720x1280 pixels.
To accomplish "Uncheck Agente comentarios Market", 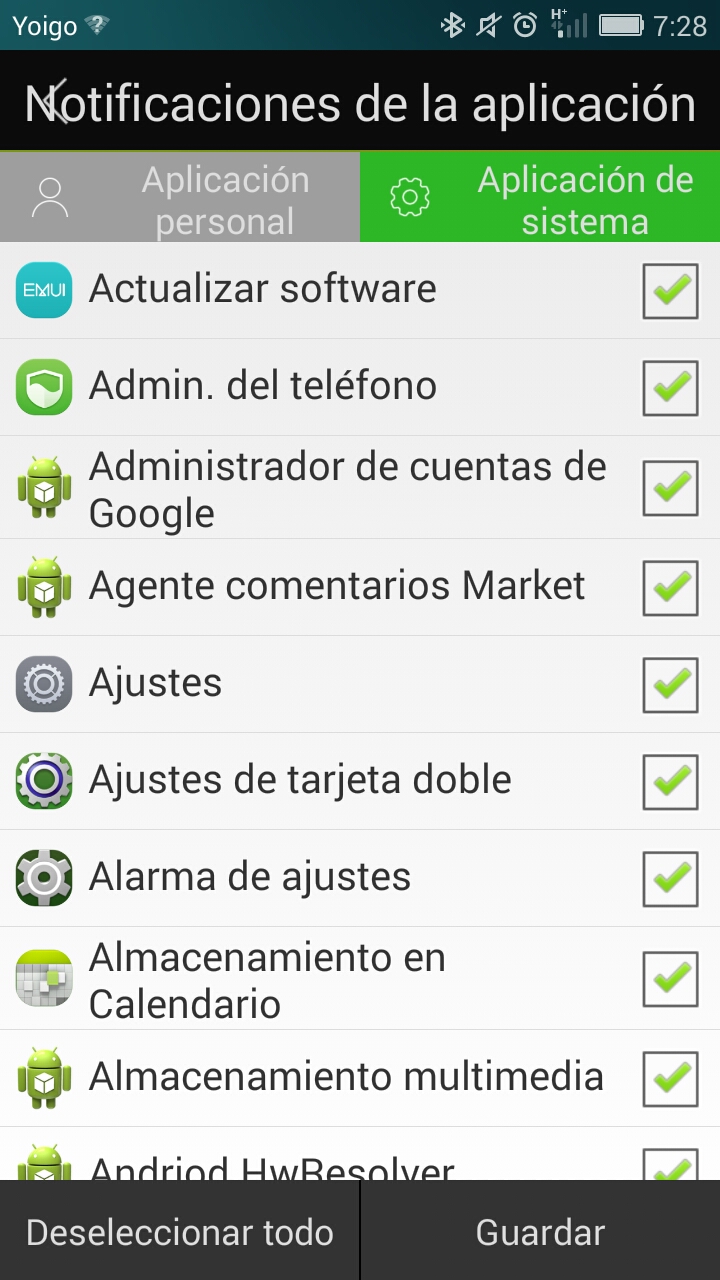I will point(670,587).
